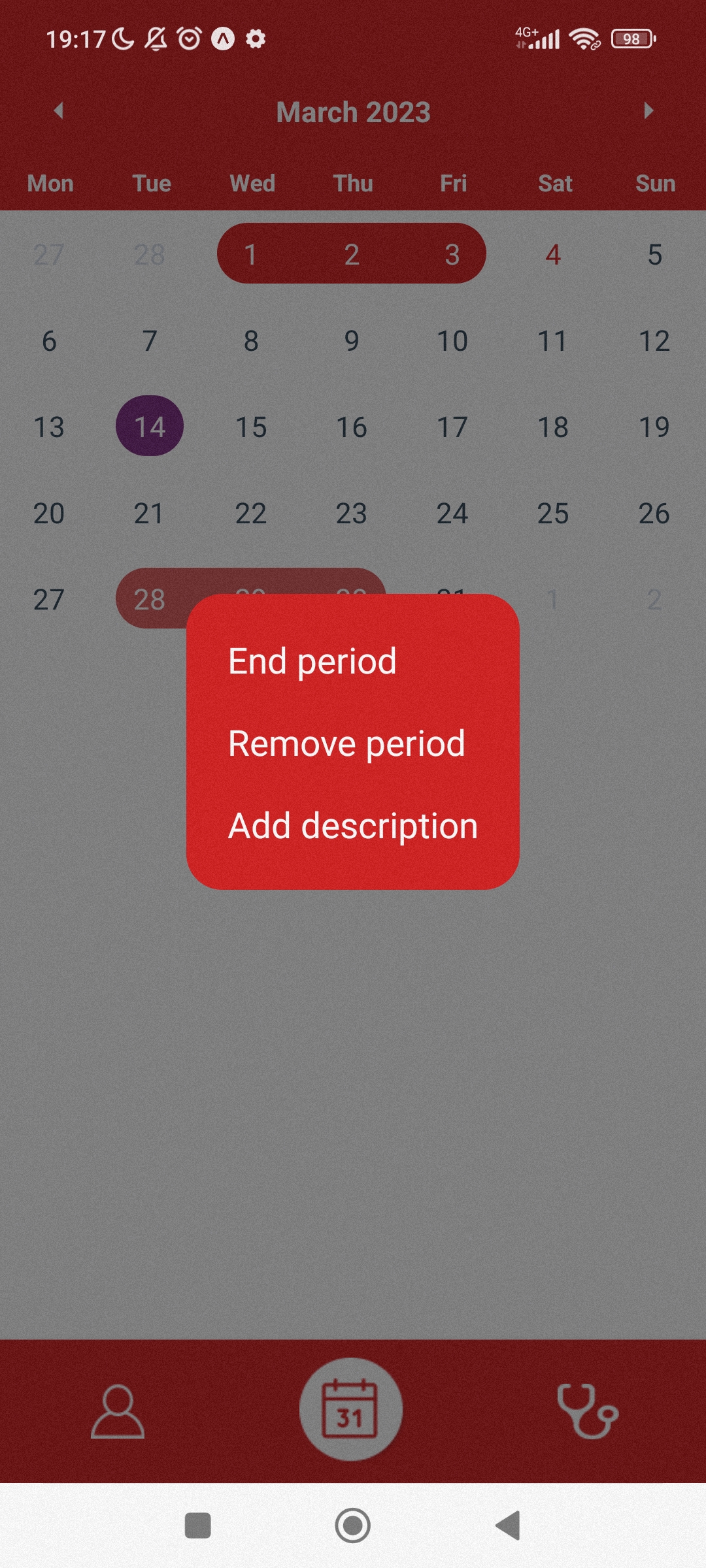Viewport: 706px width, 1568px height.
Task: Tap the alarm clock status icon
Action: (x=187, y=39)
